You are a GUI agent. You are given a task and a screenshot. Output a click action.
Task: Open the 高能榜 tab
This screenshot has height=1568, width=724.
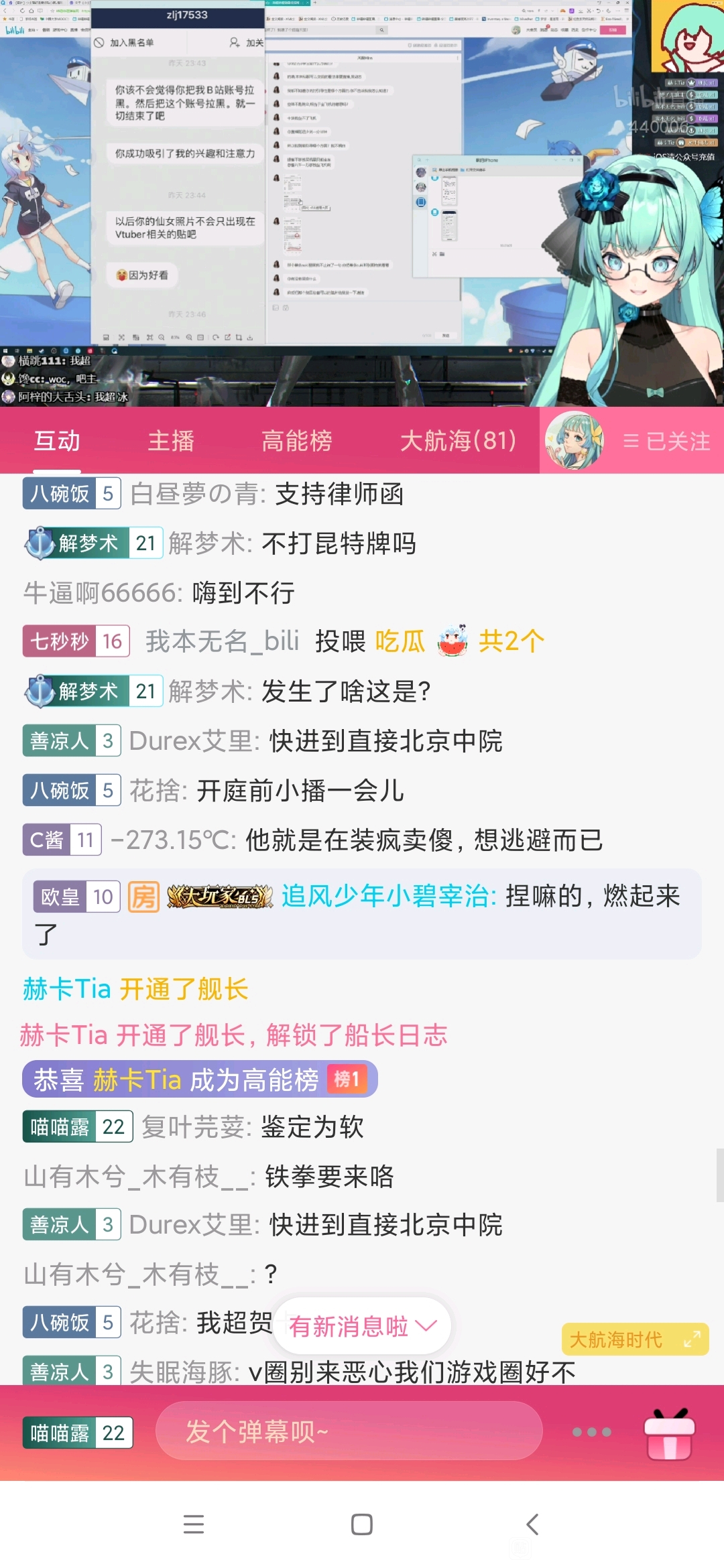pos(297,441)
